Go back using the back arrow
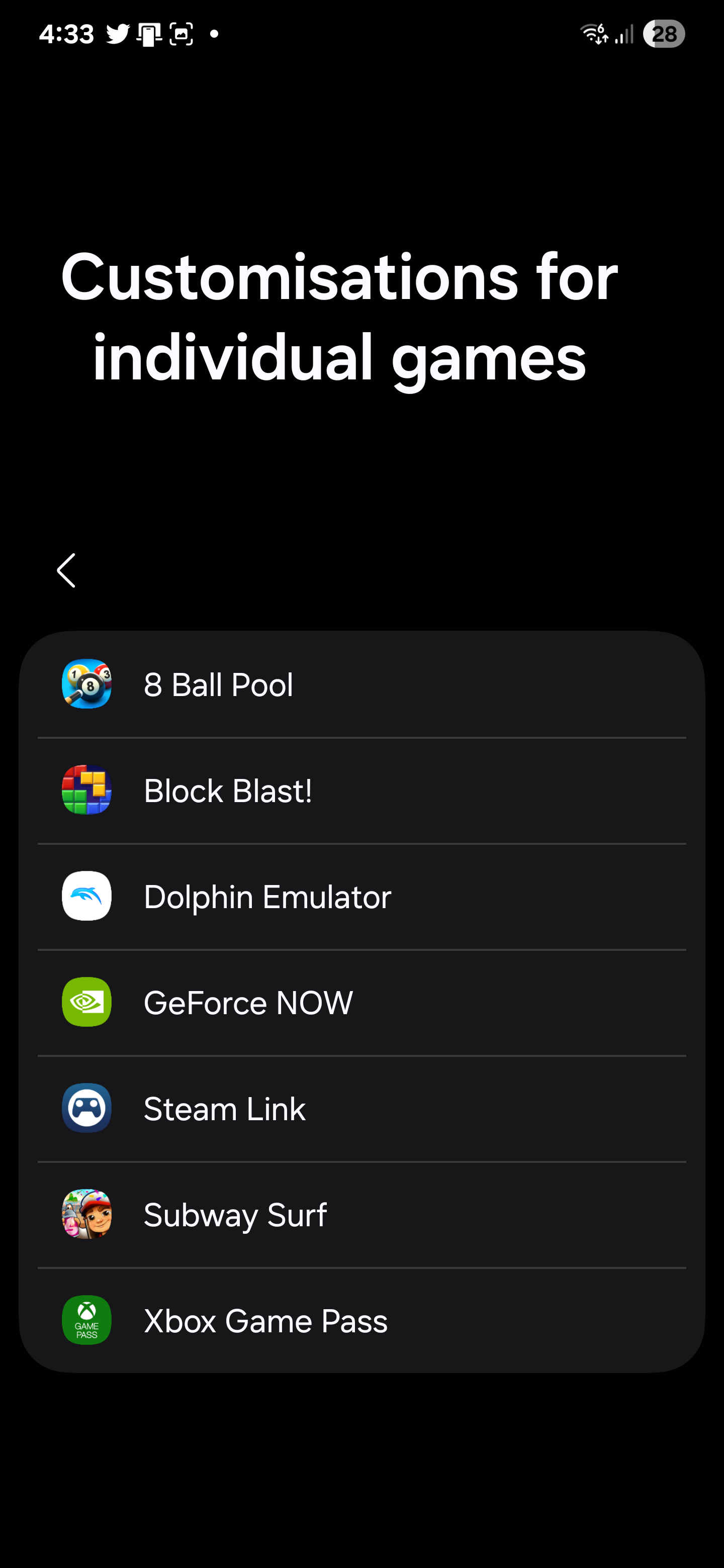Image resolution: width=724 pixels, height=1568 pixels. pos(66,570)
